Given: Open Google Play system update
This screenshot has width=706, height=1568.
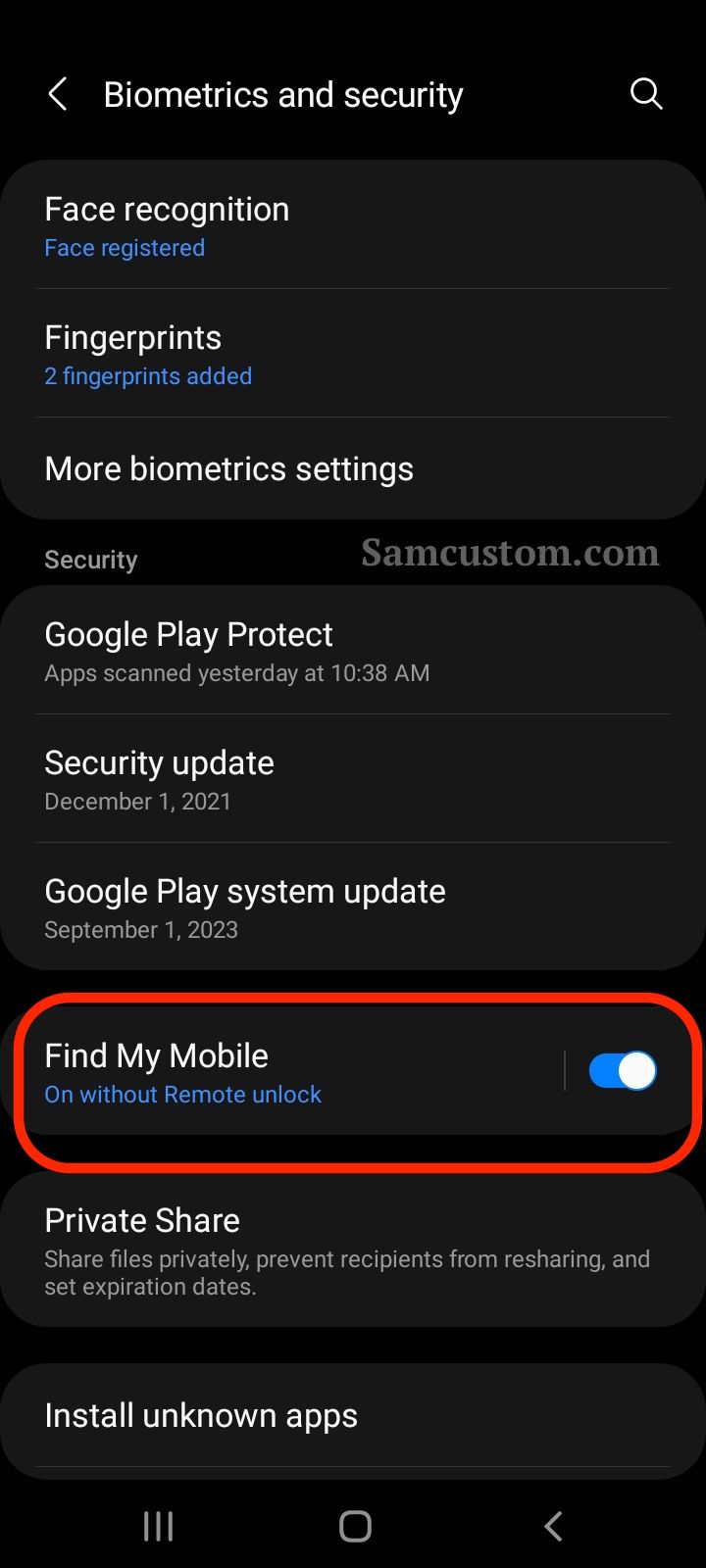Looking at the screenshot, I should (353, 907).
